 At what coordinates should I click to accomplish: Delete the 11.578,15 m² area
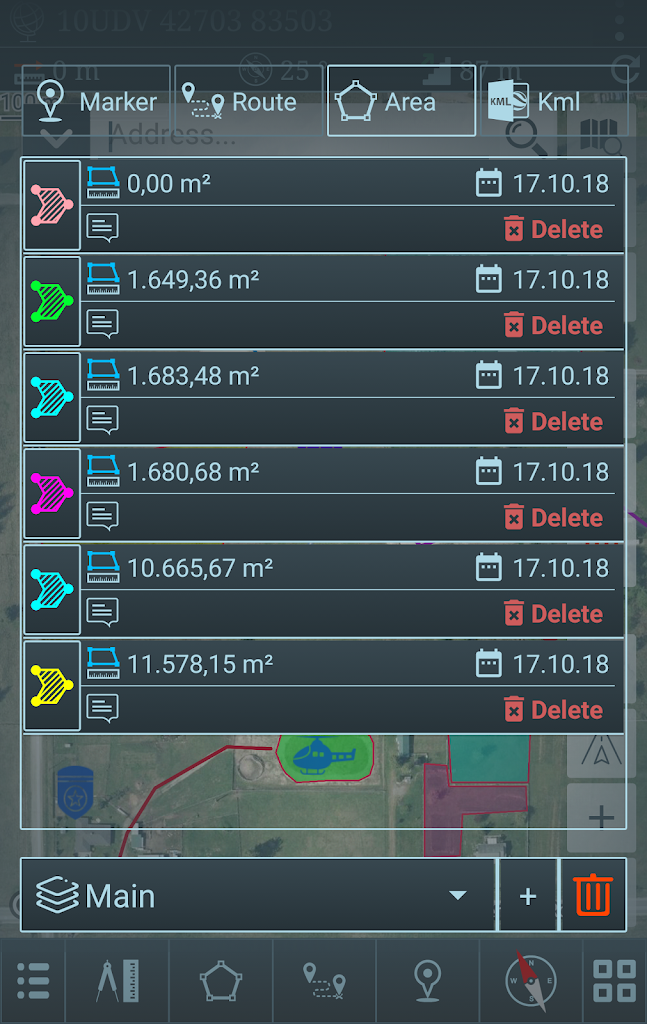point(553,709)
